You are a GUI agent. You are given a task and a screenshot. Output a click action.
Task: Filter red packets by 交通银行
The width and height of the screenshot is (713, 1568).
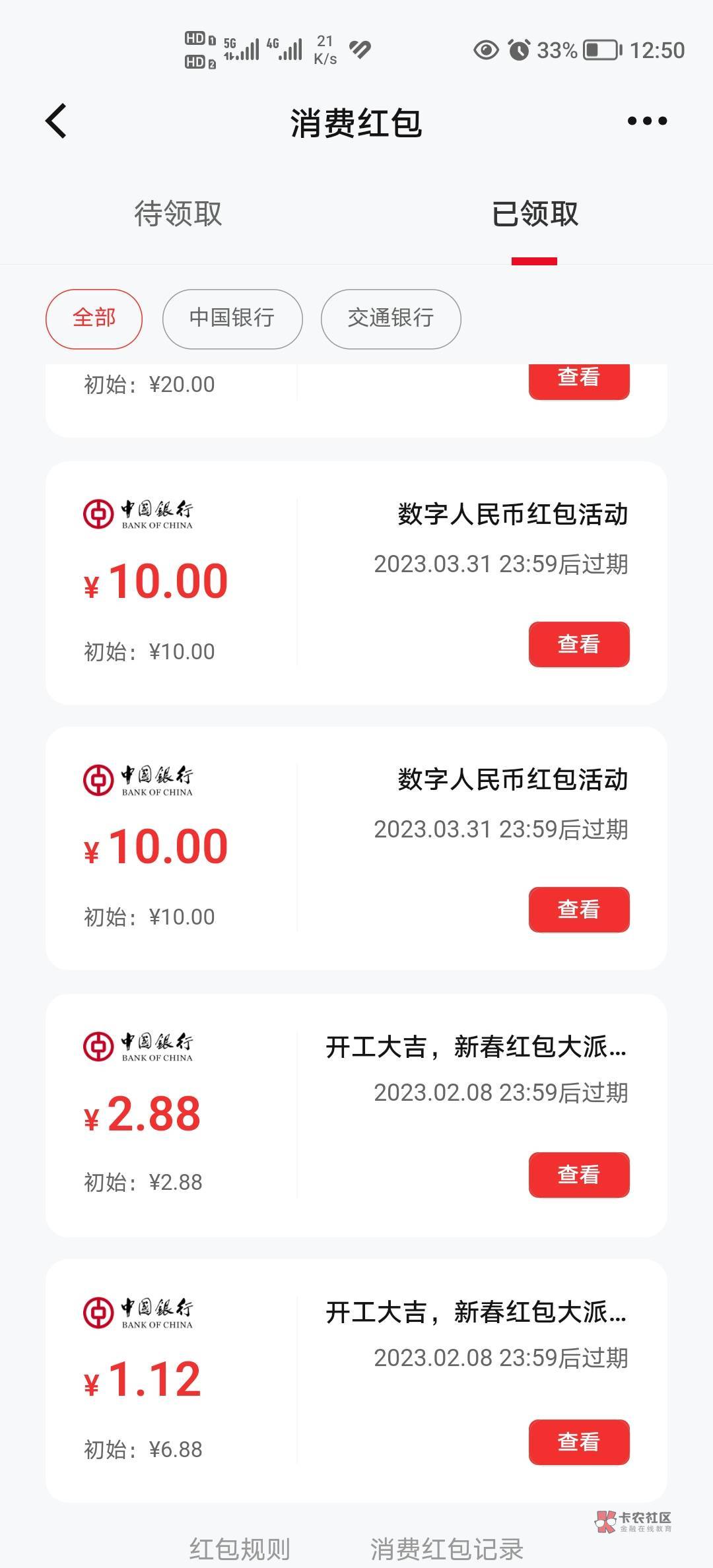pyautogui.click(x=391, y=319)
